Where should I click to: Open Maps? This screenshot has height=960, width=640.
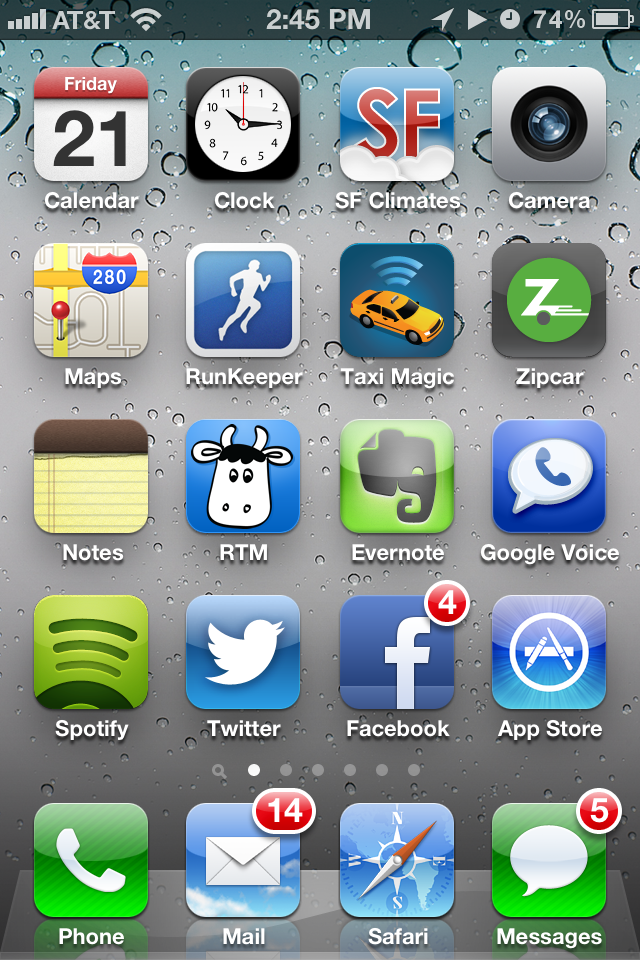(x=91, y=300)
